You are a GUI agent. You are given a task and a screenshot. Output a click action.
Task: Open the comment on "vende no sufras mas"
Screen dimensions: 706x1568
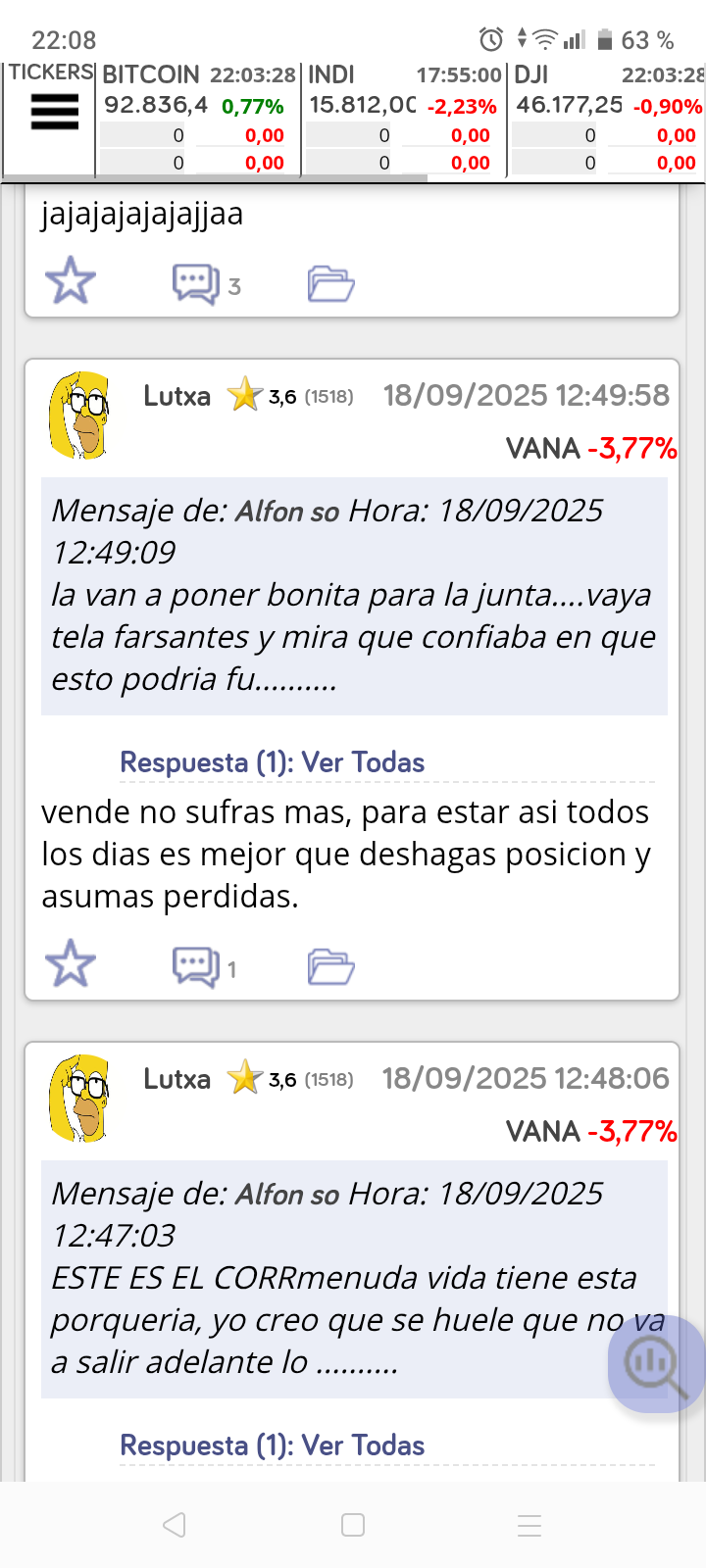tap(197, 967)
